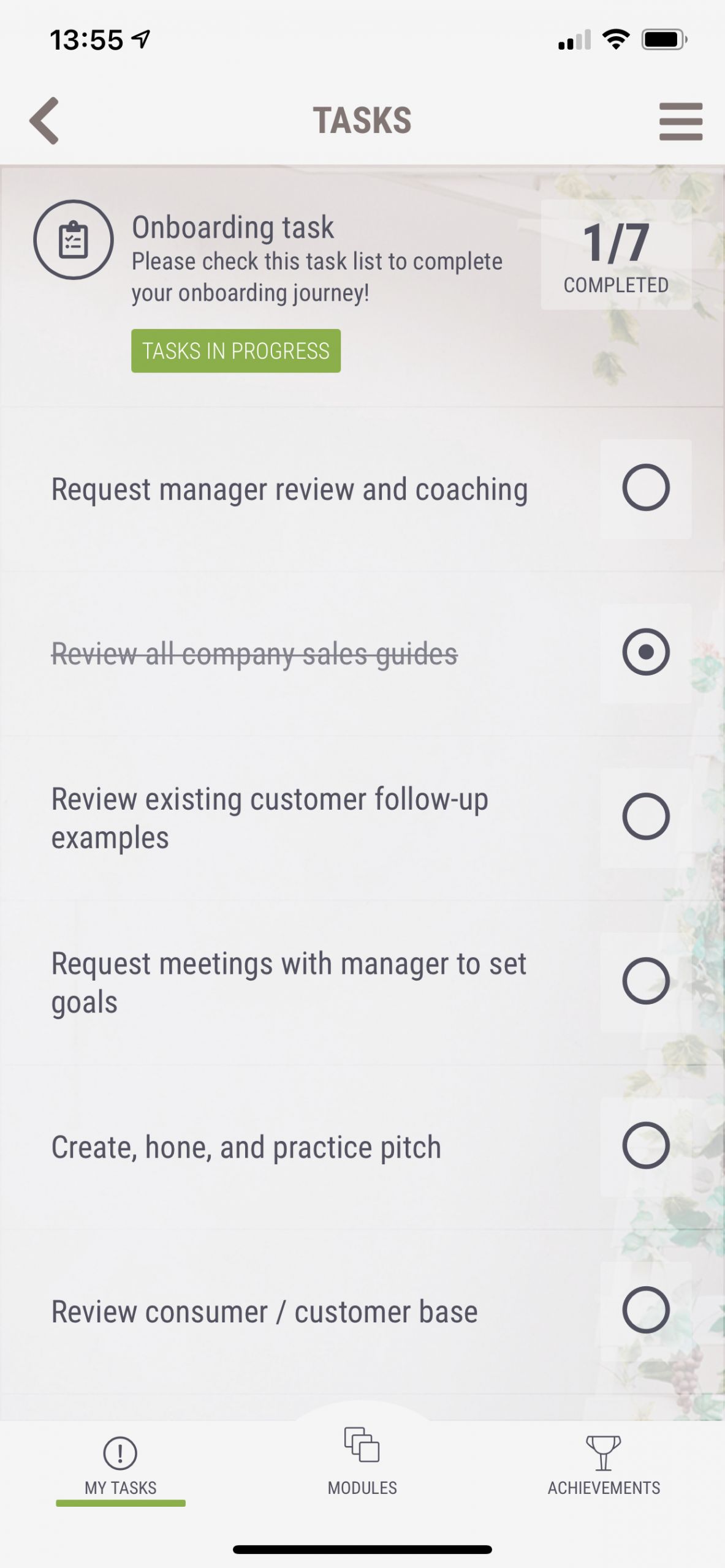
Task: Mark Review existing customer follow-up examples done
Action: (x=645, y=816)
